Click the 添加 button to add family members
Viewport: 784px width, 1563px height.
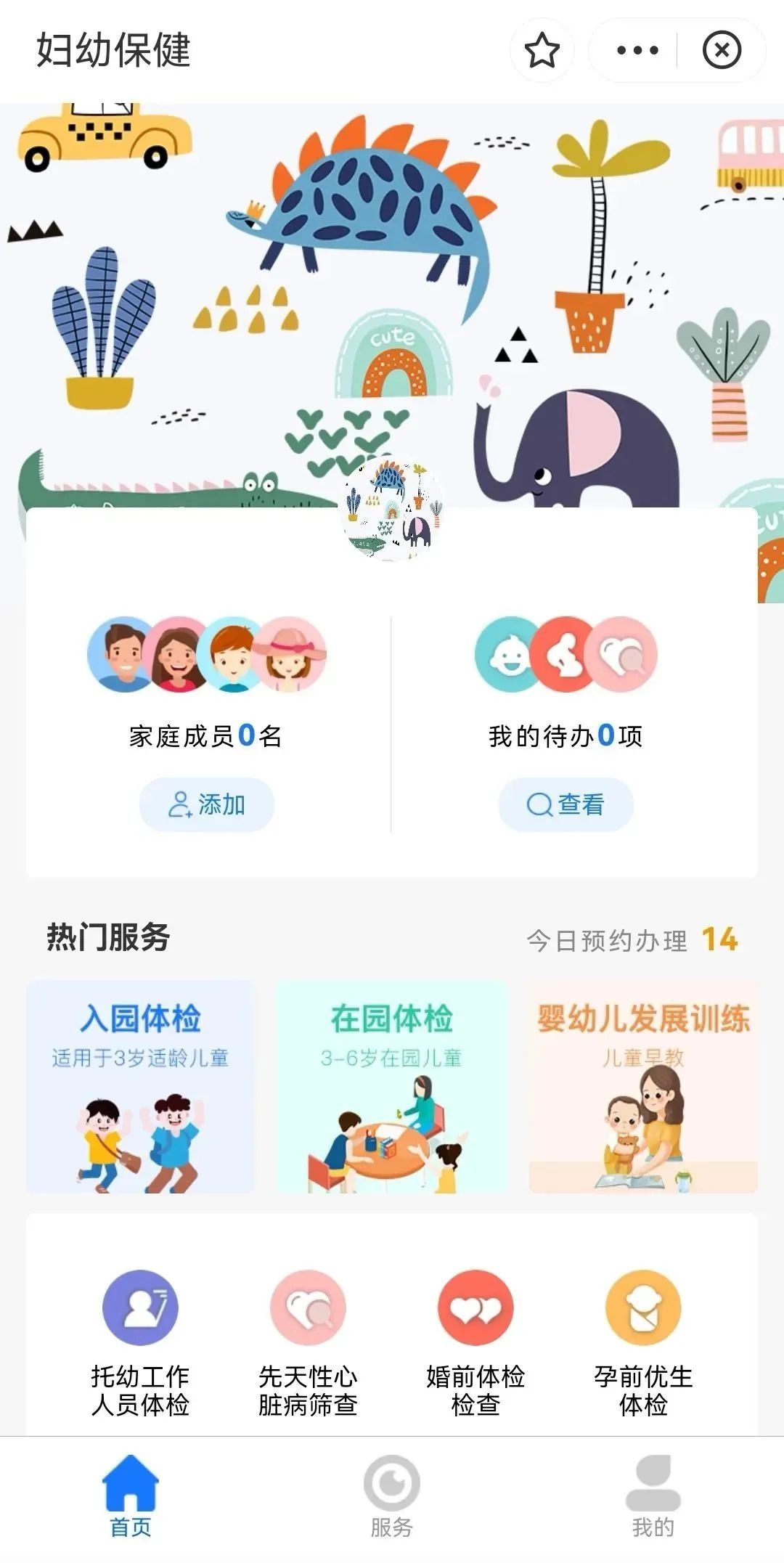coord(205,803)
